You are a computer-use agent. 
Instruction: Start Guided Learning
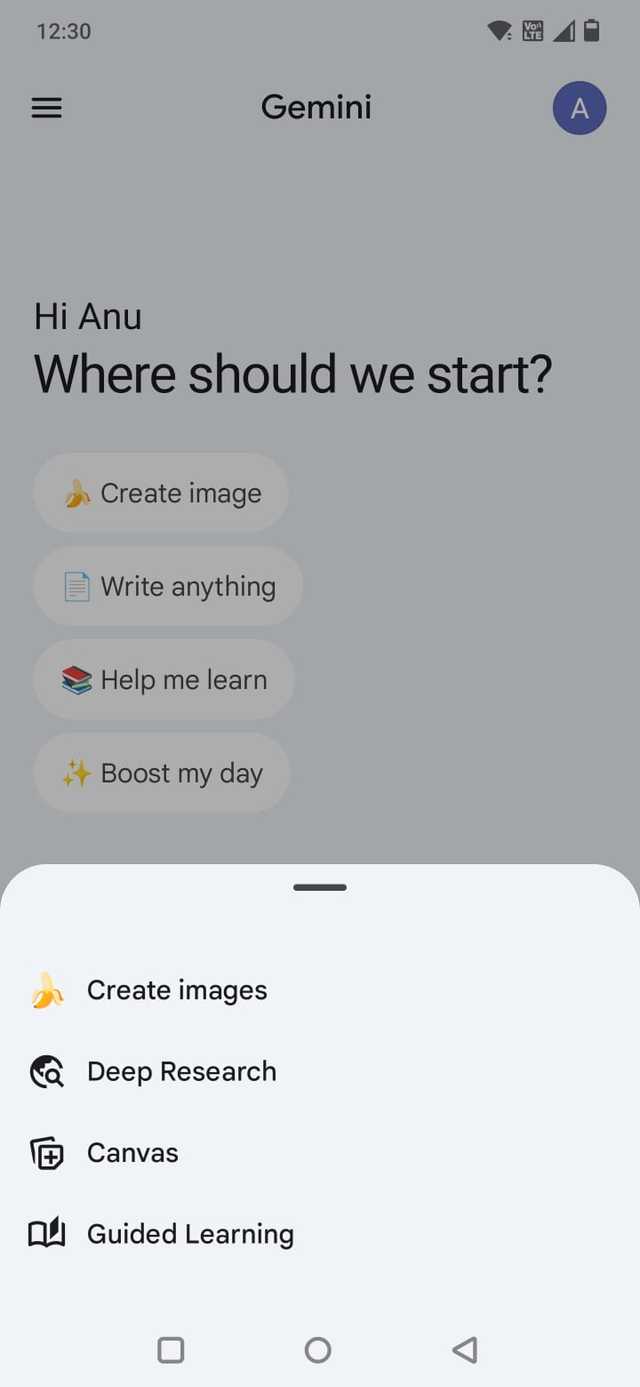[x=190, y=1234]
